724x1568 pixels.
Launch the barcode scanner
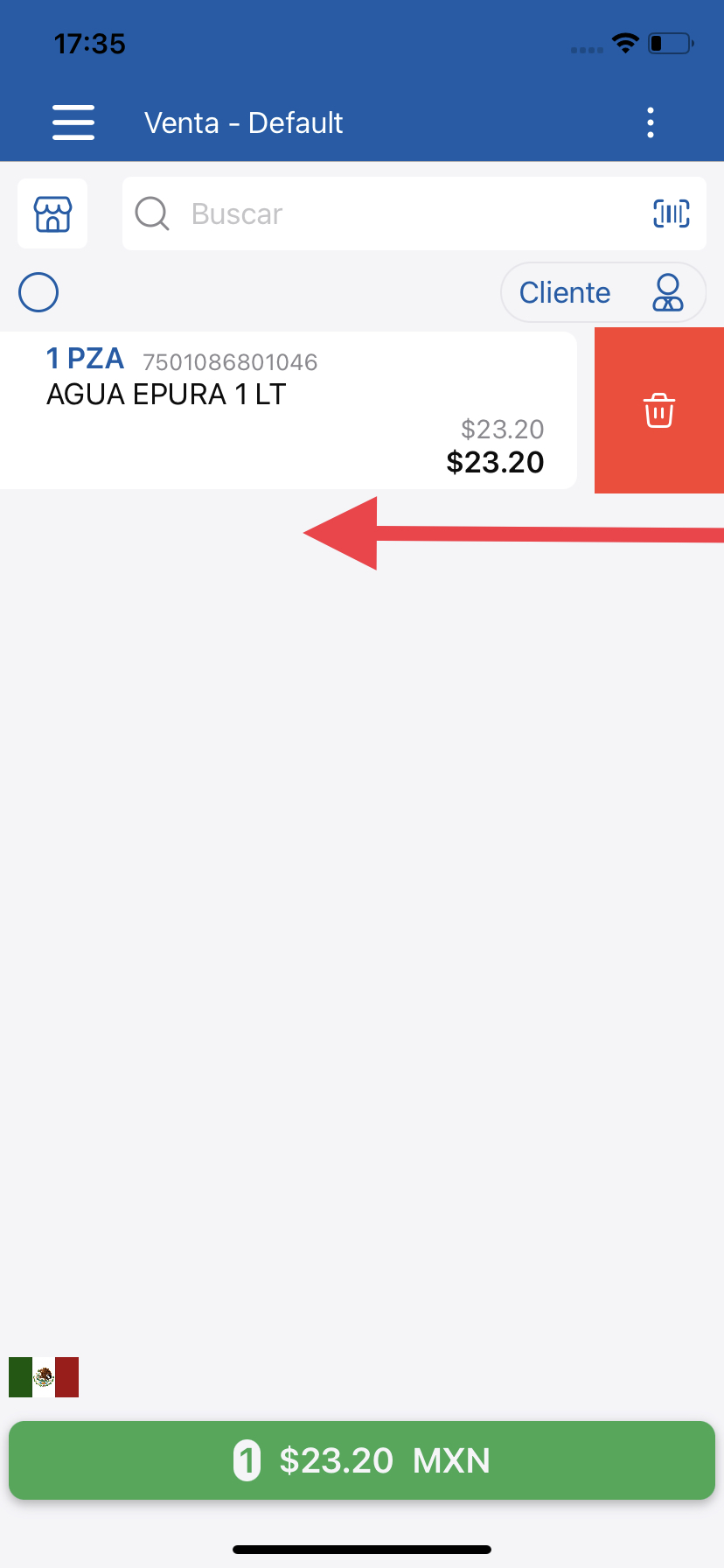tap(672, 213)
